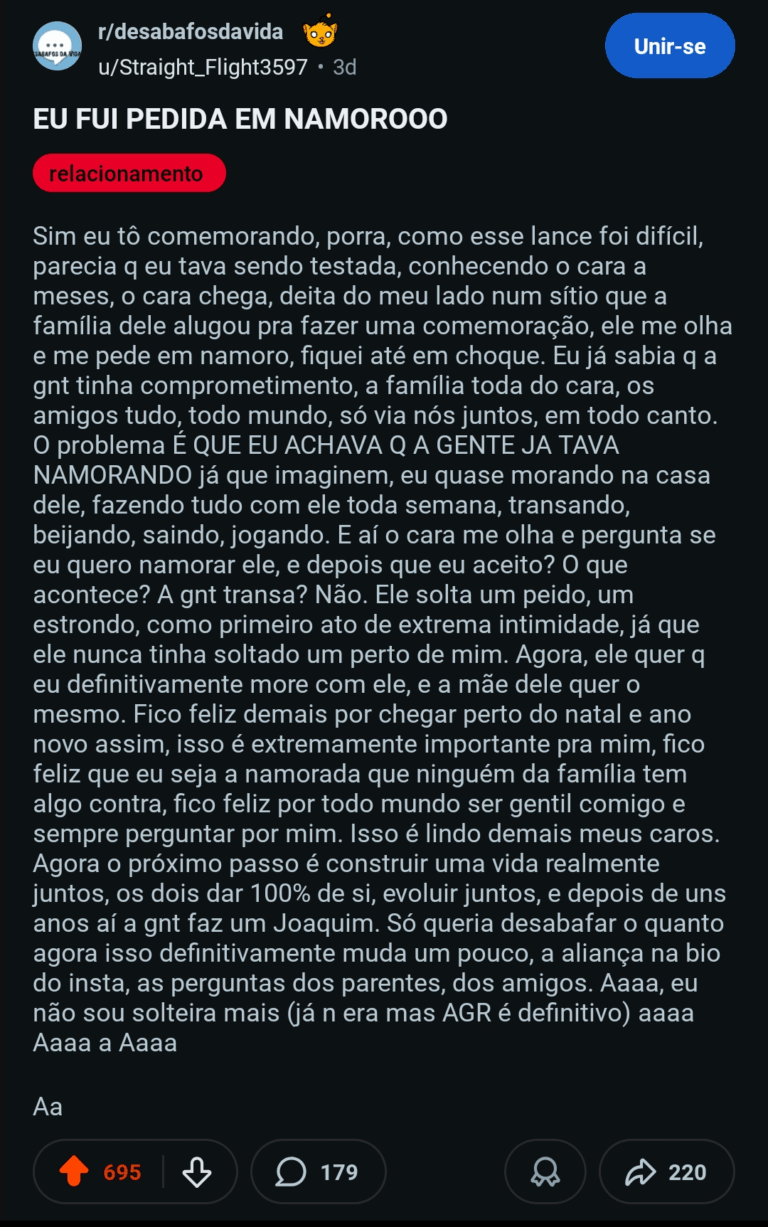The height and width of the screenshot is (1227, 768).
Task: Join the community with Unir-se
Action: tap(669, 46)
